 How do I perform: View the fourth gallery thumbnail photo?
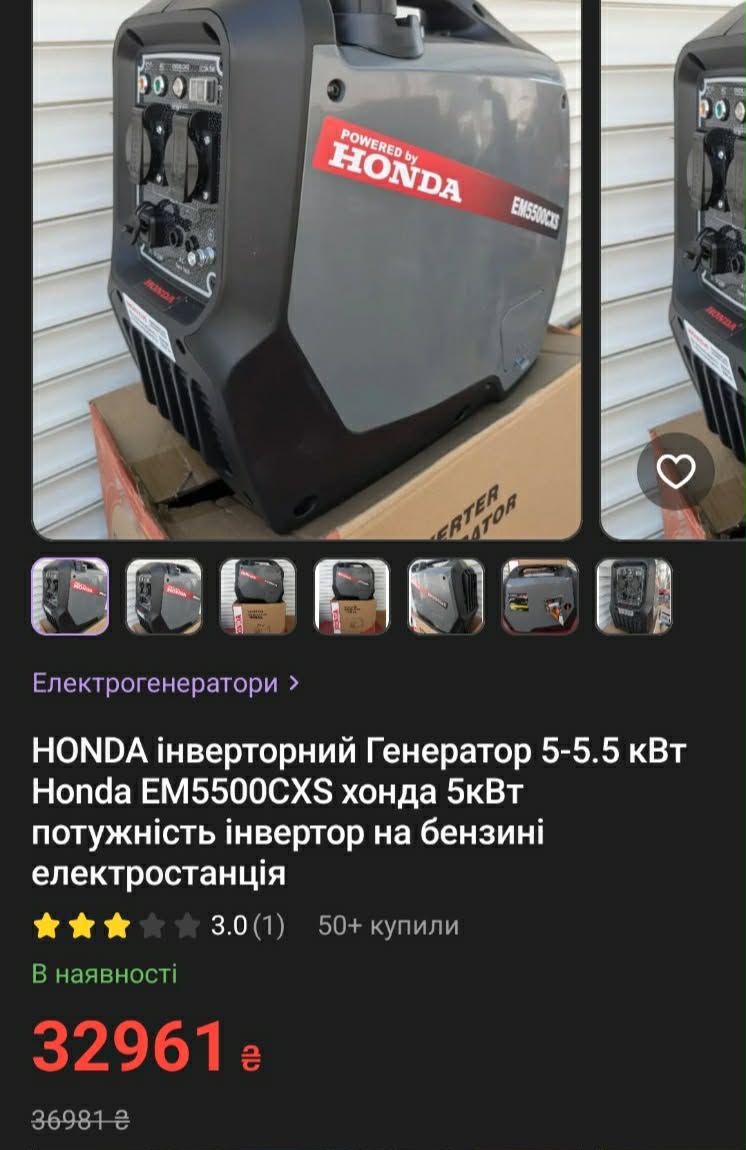(x=352, y=597)
